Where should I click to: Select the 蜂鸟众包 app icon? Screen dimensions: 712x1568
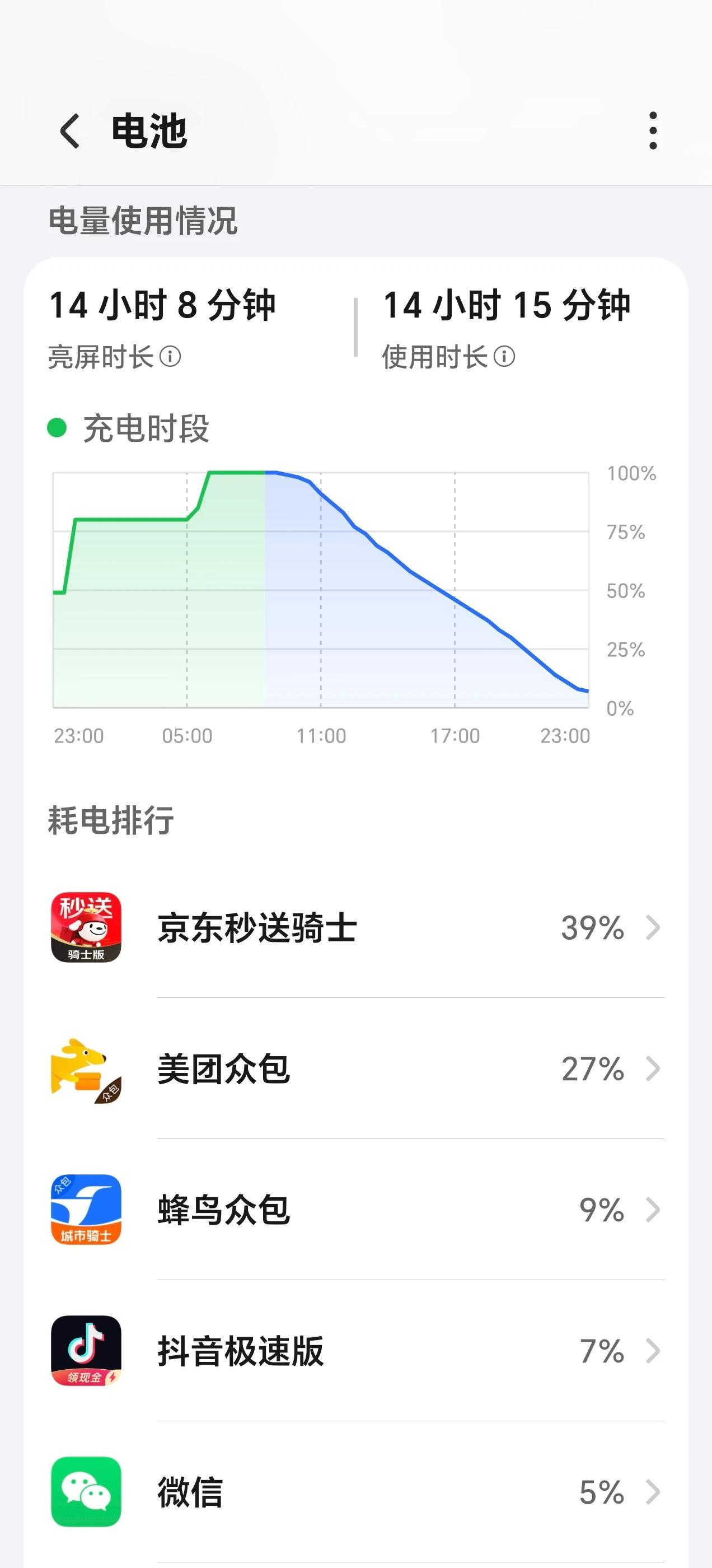(86, 1211)
